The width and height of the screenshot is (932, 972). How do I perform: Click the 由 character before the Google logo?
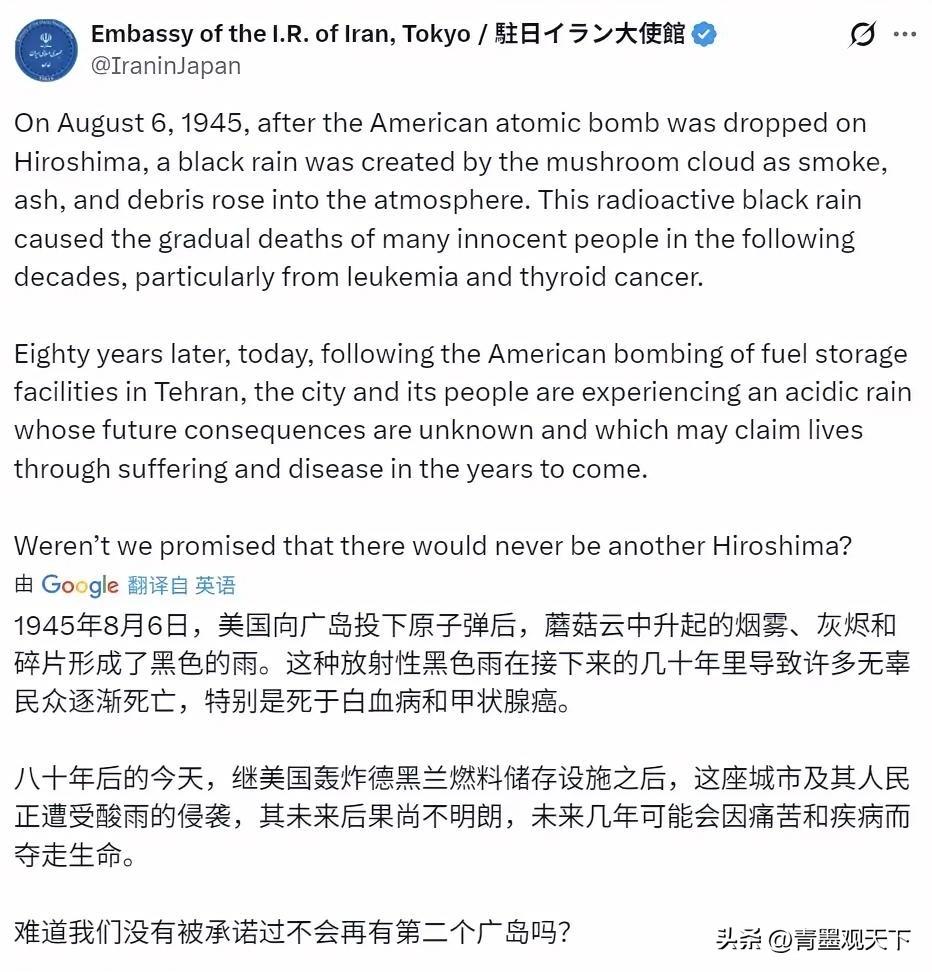coord(22,586)
